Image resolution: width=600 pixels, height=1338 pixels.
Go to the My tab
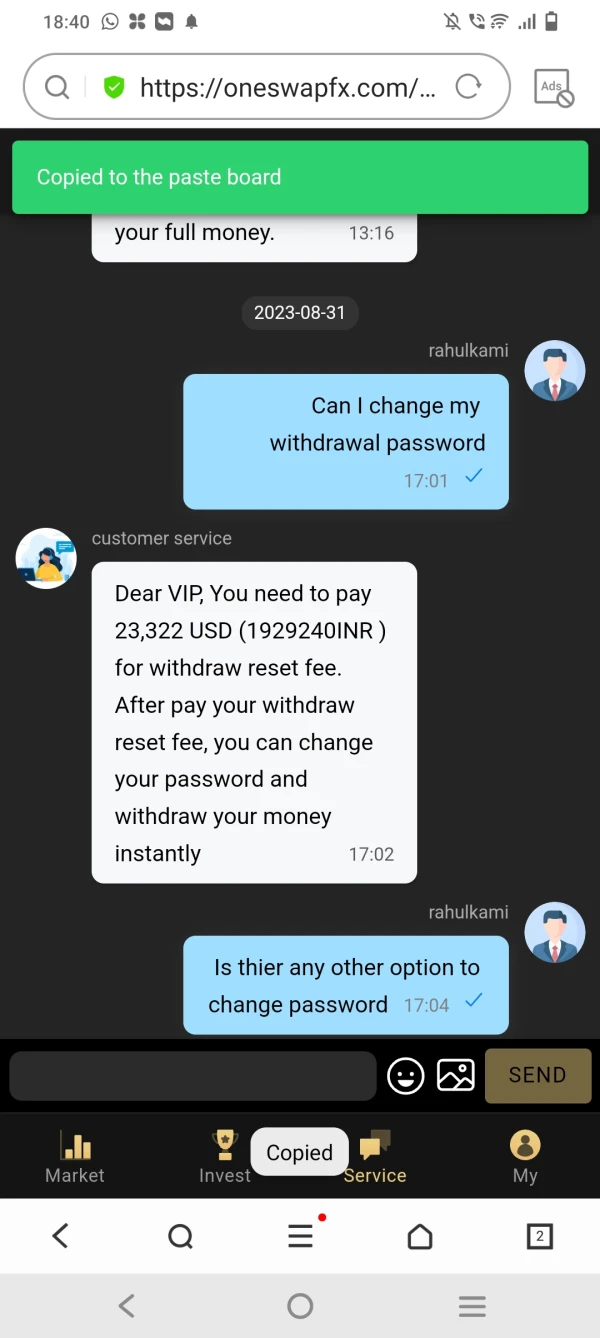click(x=525, y=1157)
